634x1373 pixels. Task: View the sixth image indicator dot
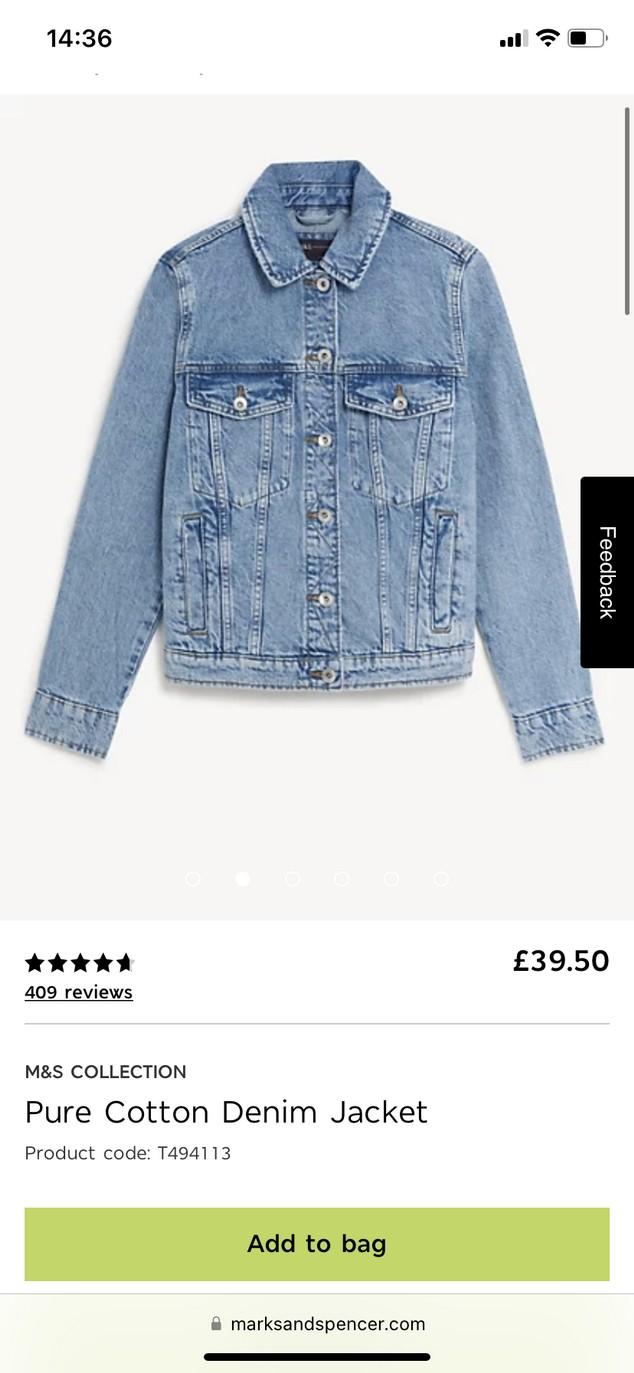[x=441, y=879]
